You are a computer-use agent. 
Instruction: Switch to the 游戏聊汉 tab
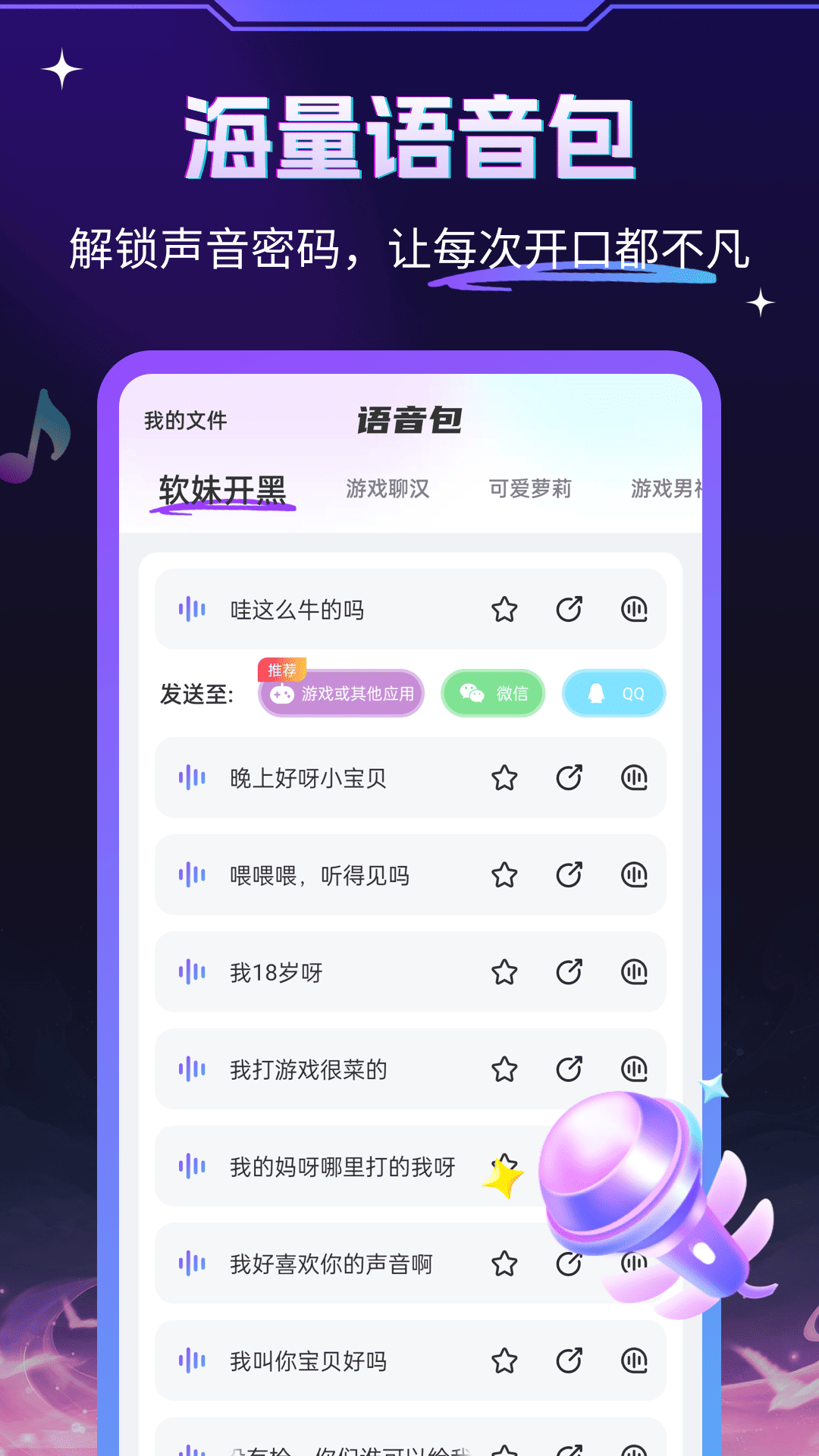tap(388, 489)
